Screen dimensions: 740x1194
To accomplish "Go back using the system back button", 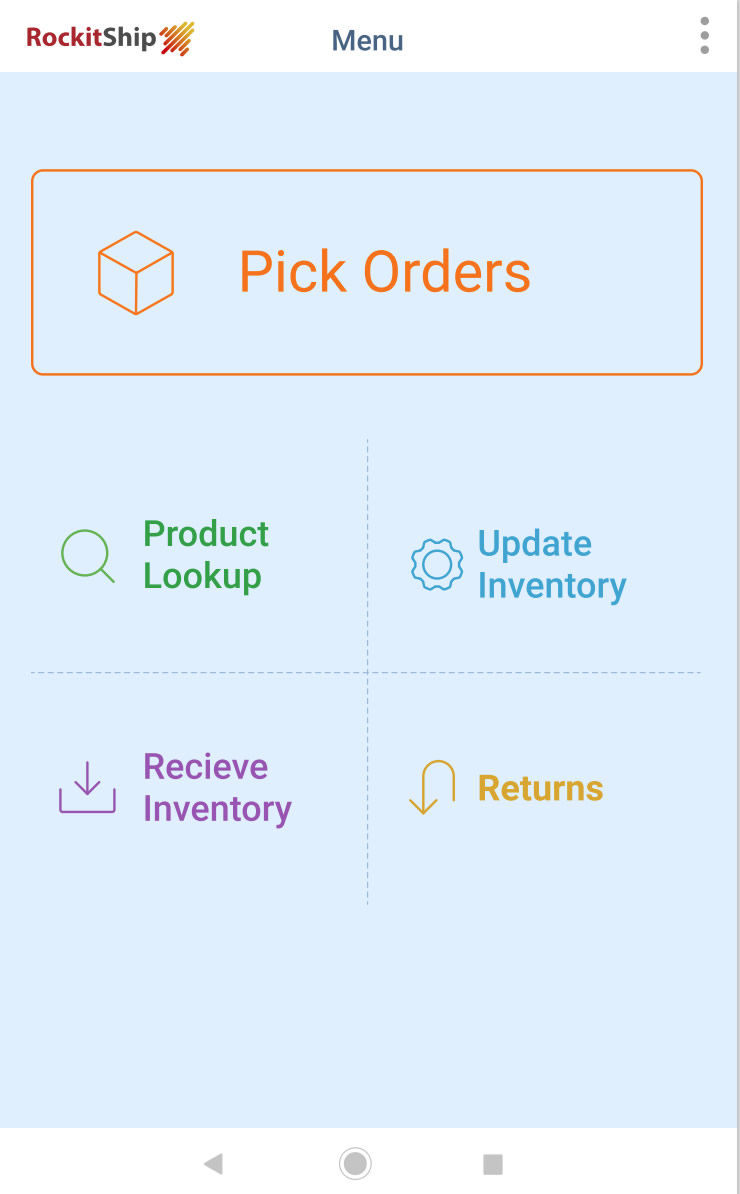I will 213,1163.
